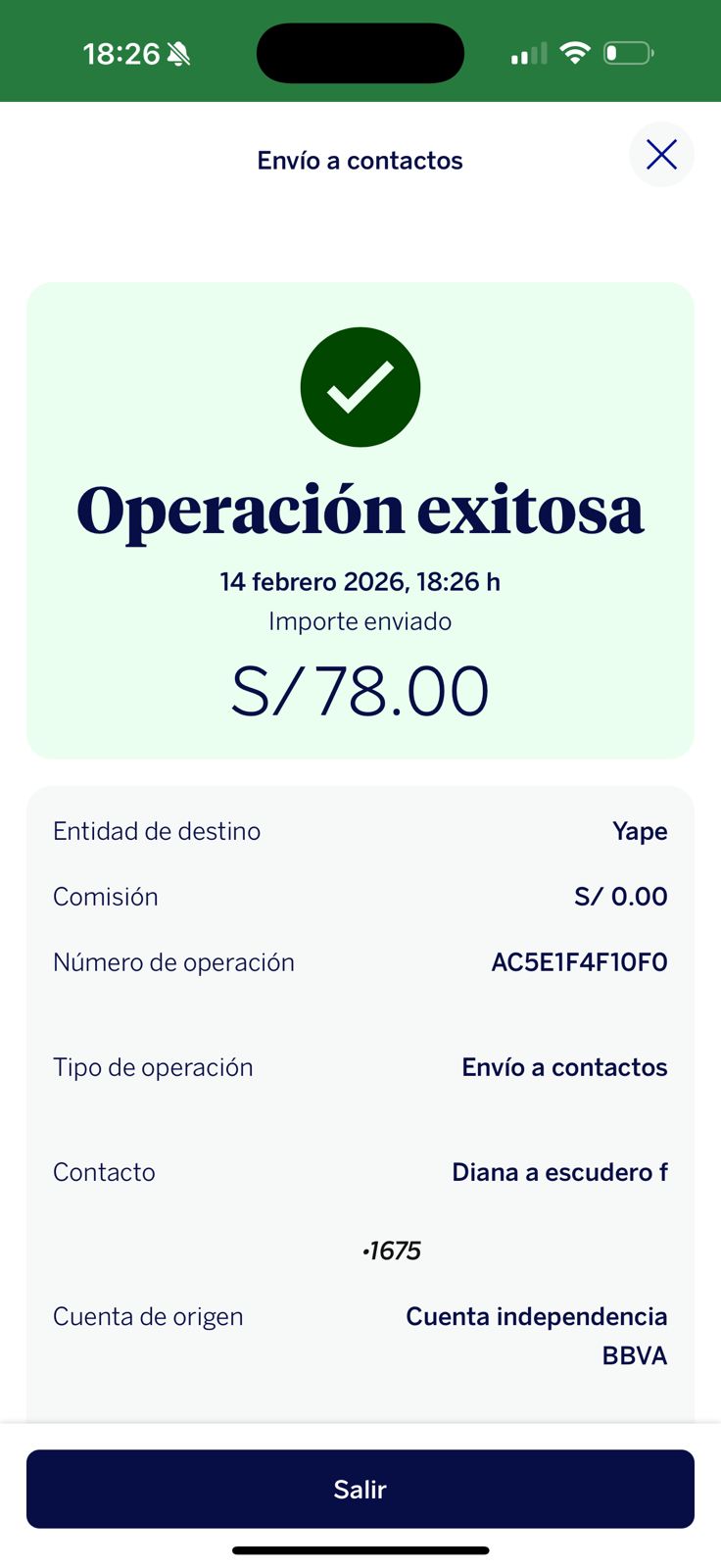Tap the Salir button
Screen dimensions: 721x1568
tap(360, 1489)
